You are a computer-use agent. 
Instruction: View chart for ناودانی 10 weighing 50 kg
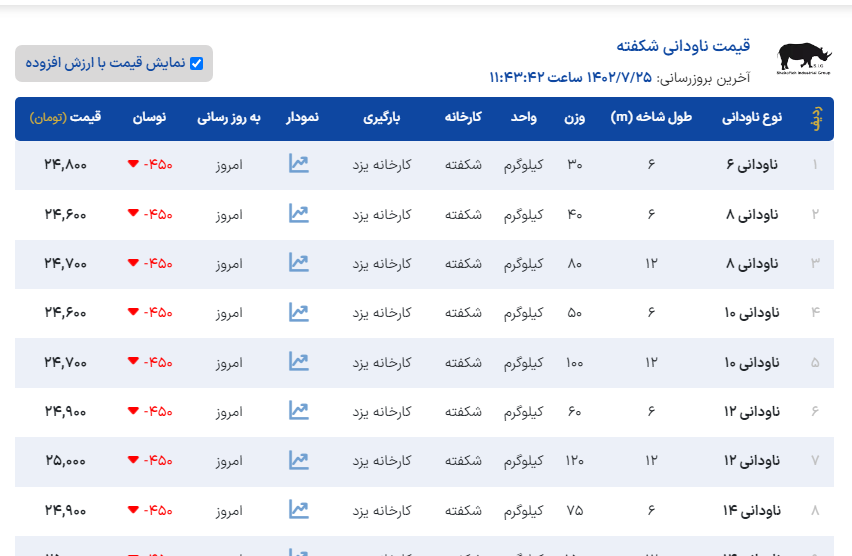click(298, 312)
